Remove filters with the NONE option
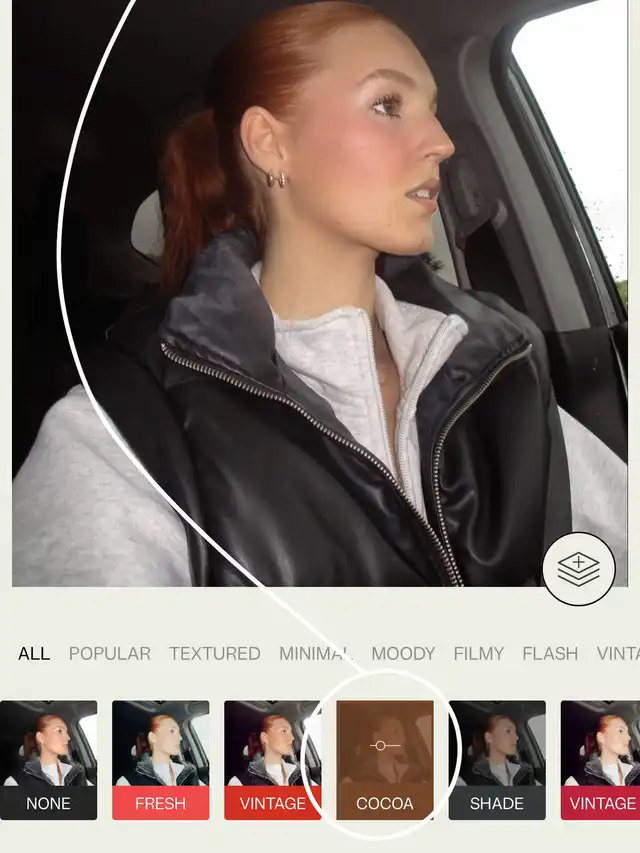 (48, 760)
